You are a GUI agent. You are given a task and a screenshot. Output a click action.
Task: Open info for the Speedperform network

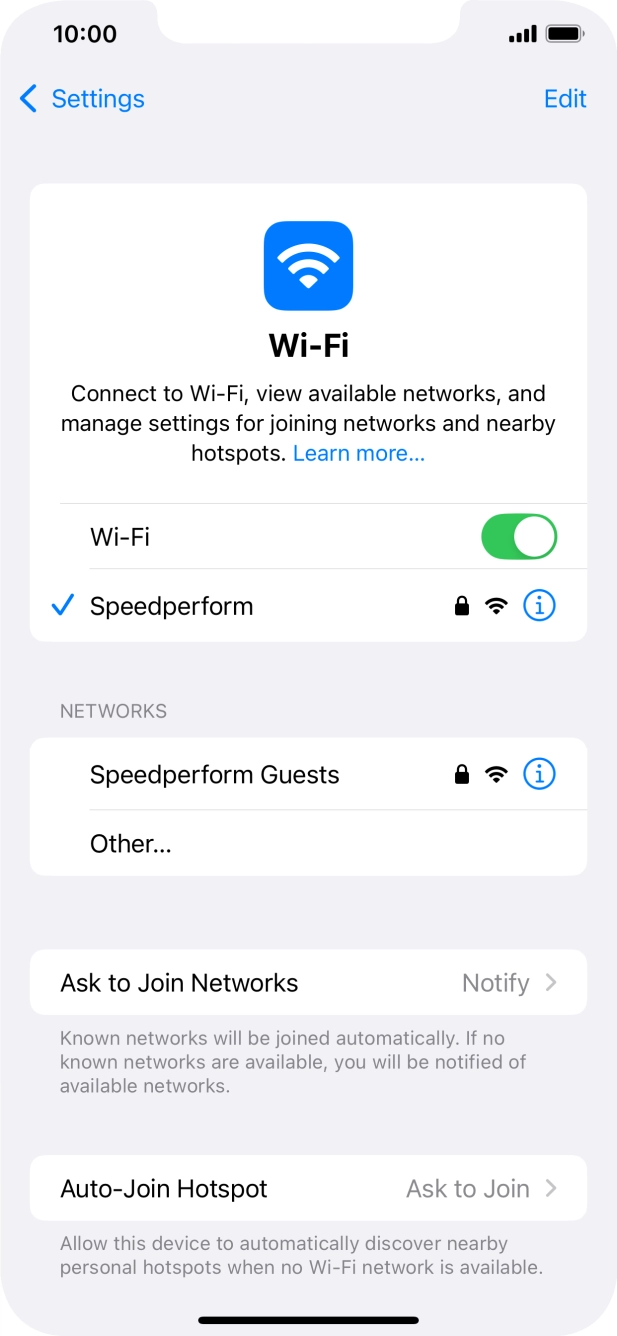(x=540, y=605)
